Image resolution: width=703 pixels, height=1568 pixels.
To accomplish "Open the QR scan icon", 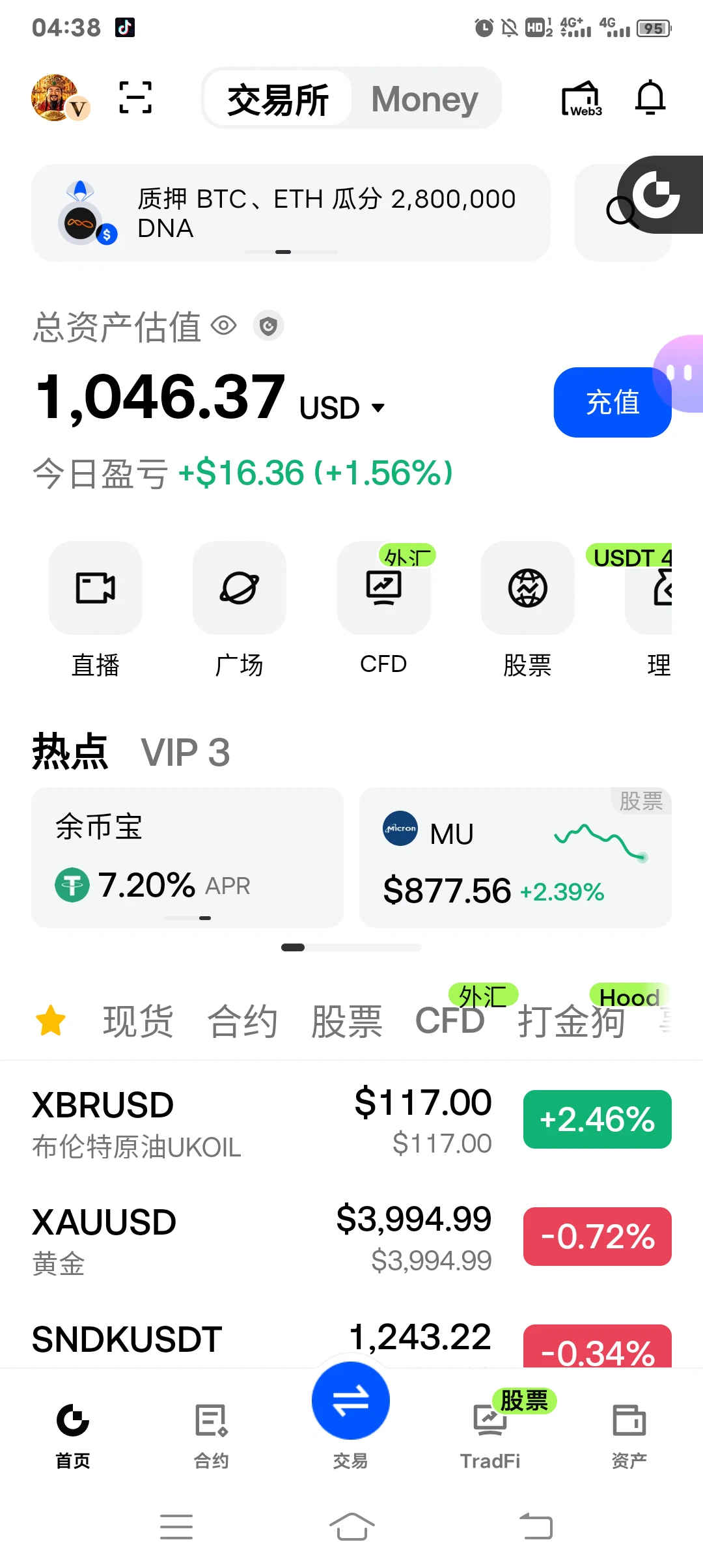I will [135, 98].
